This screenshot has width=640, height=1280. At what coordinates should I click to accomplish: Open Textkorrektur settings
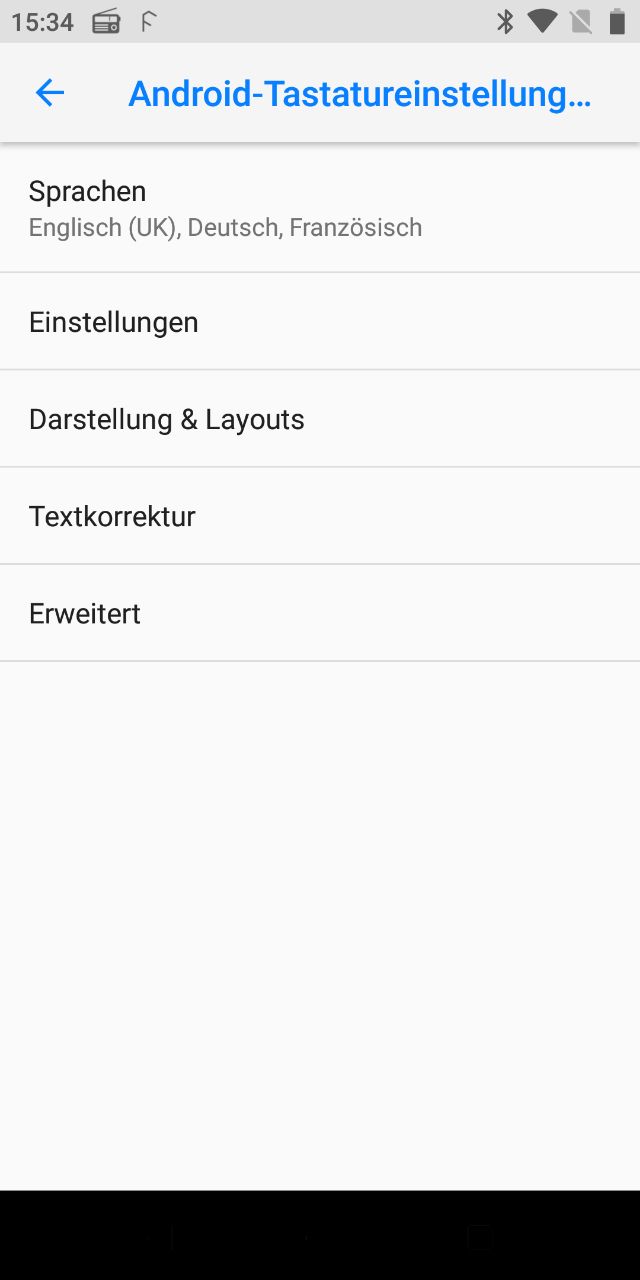[320, 515]
